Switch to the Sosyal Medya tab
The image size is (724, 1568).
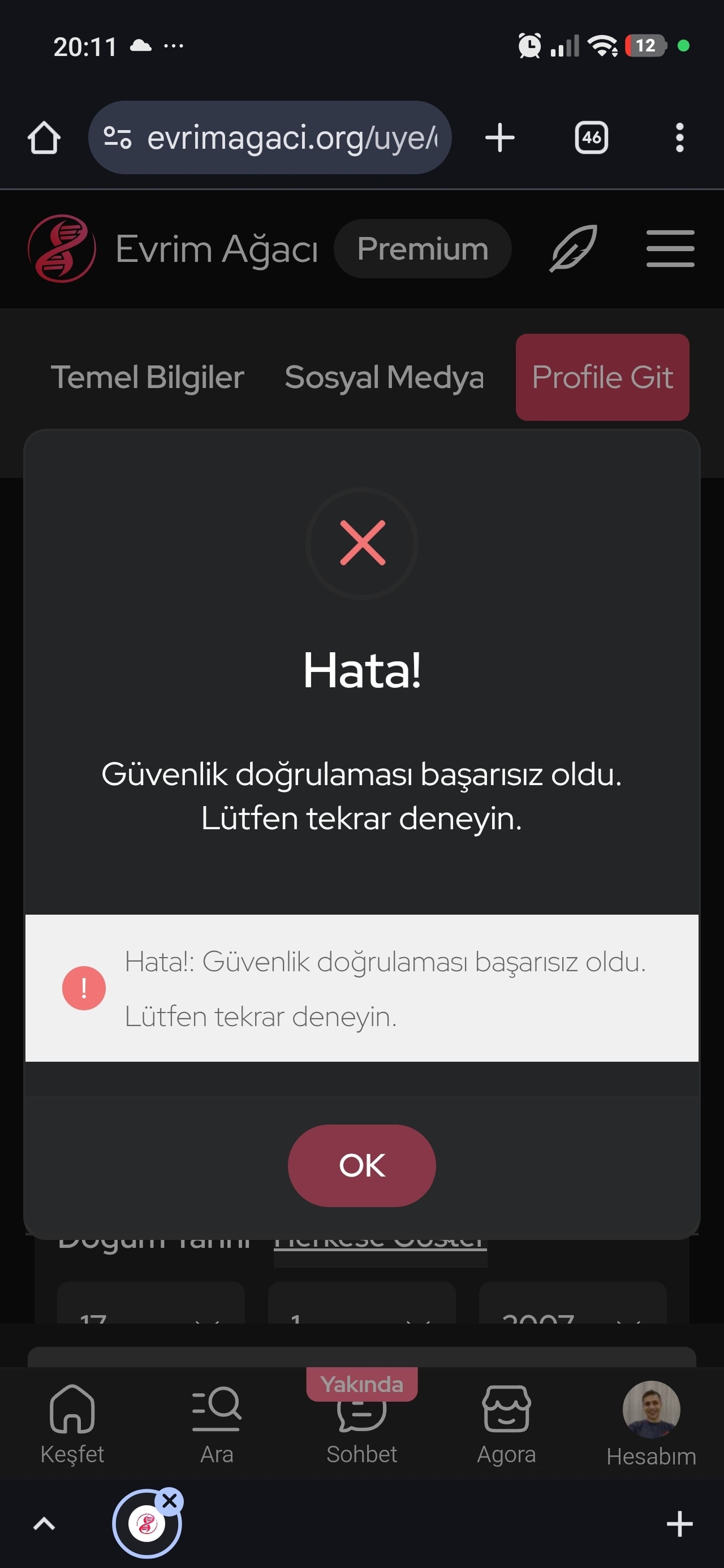(384, 377)
